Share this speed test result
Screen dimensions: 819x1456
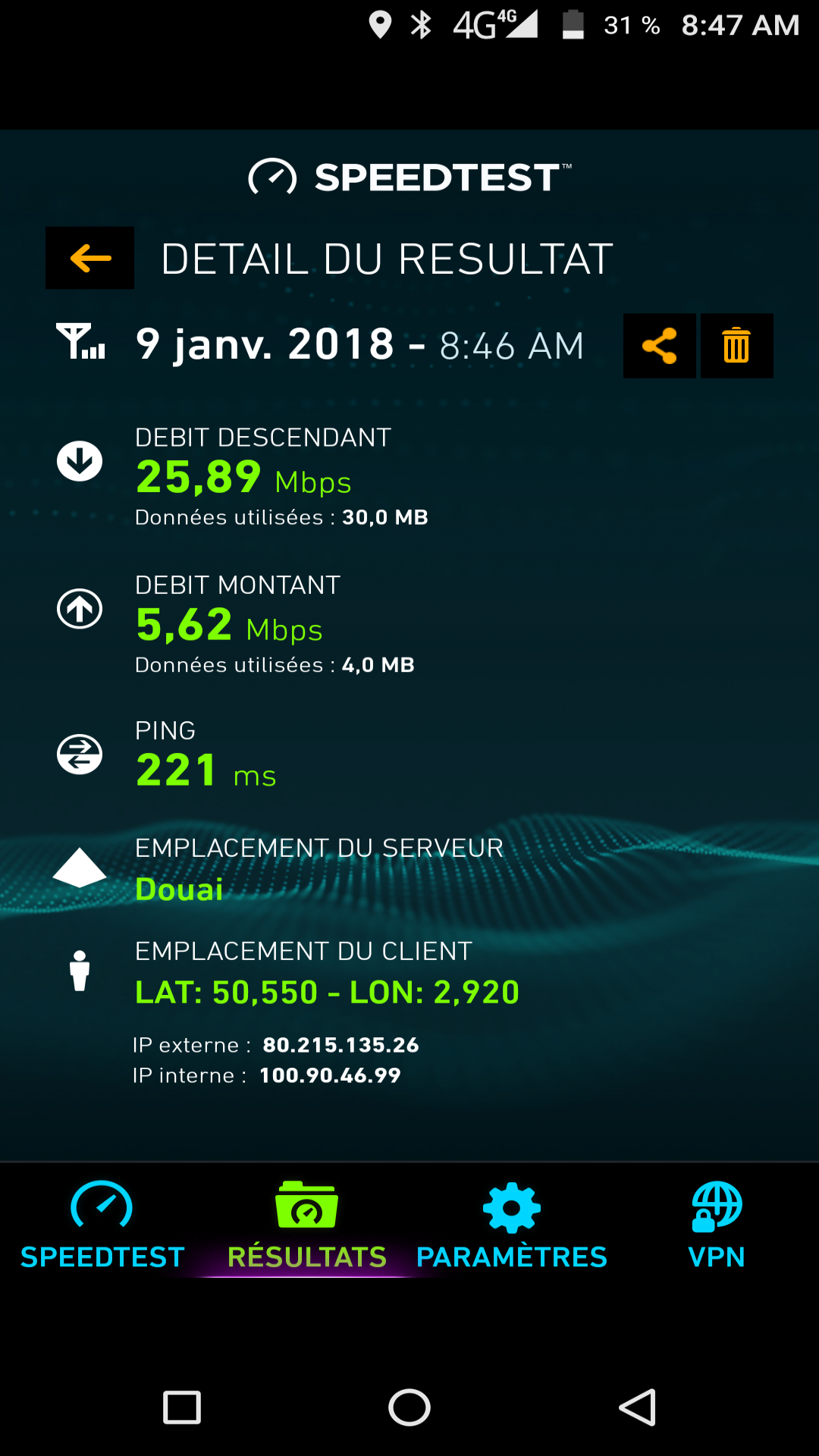pyautogui.click(x=659, y=346)
